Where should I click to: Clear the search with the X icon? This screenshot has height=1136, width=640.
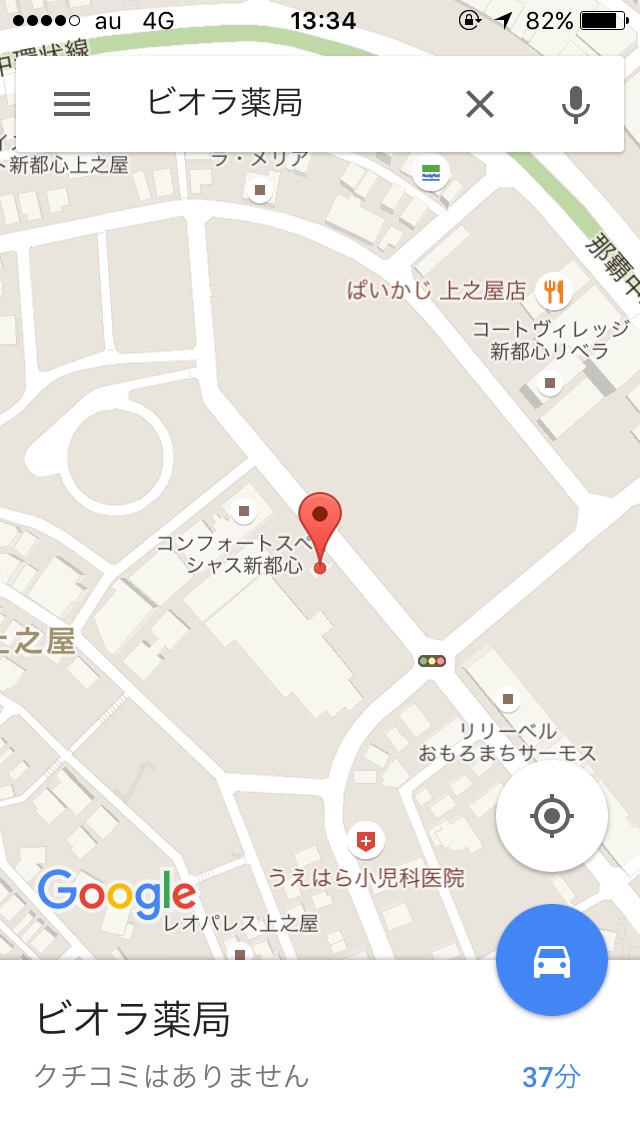pos(480,103)
